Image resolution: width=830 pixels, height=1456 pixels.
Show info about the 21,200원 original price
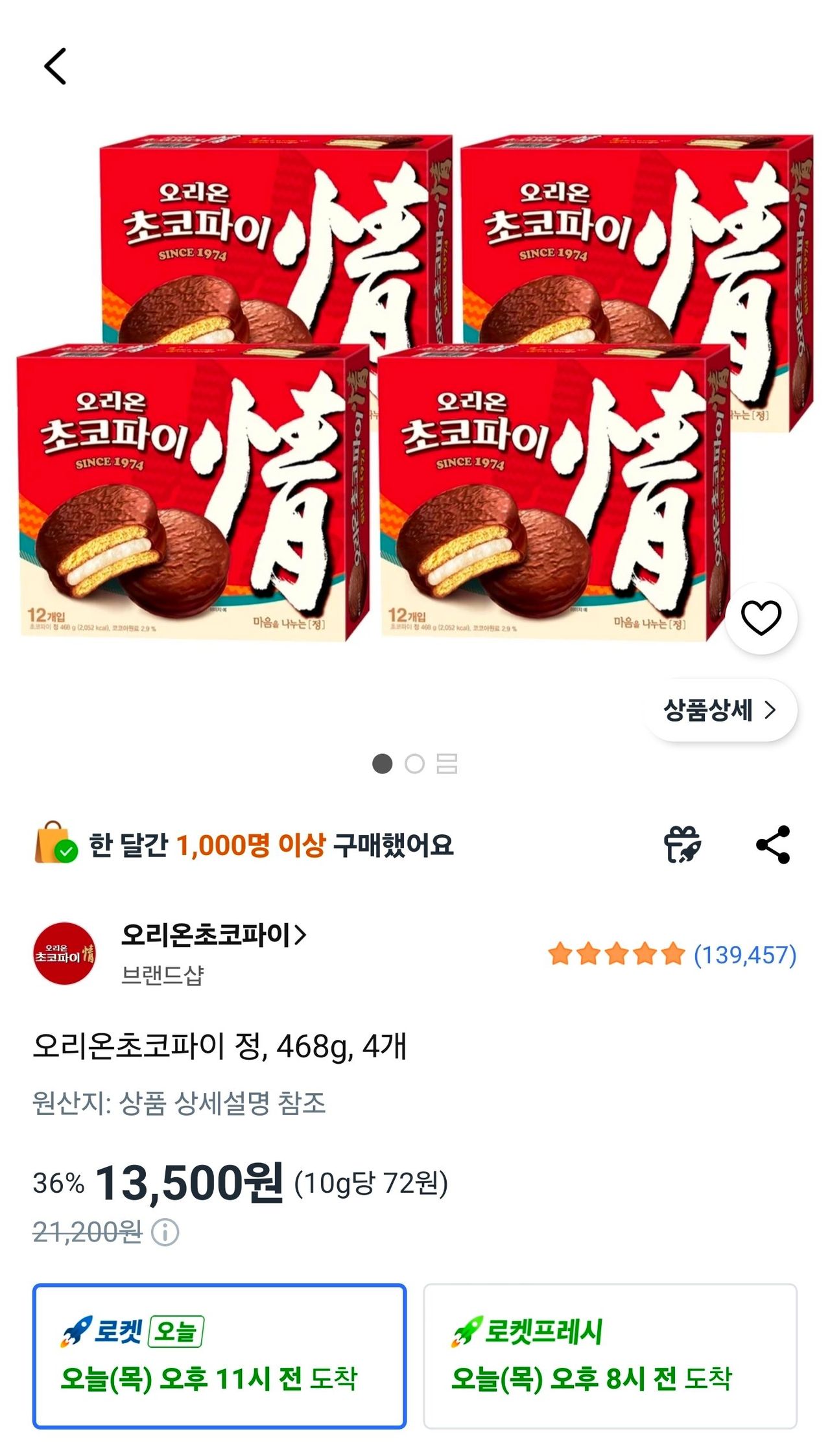coord(165,1232)
